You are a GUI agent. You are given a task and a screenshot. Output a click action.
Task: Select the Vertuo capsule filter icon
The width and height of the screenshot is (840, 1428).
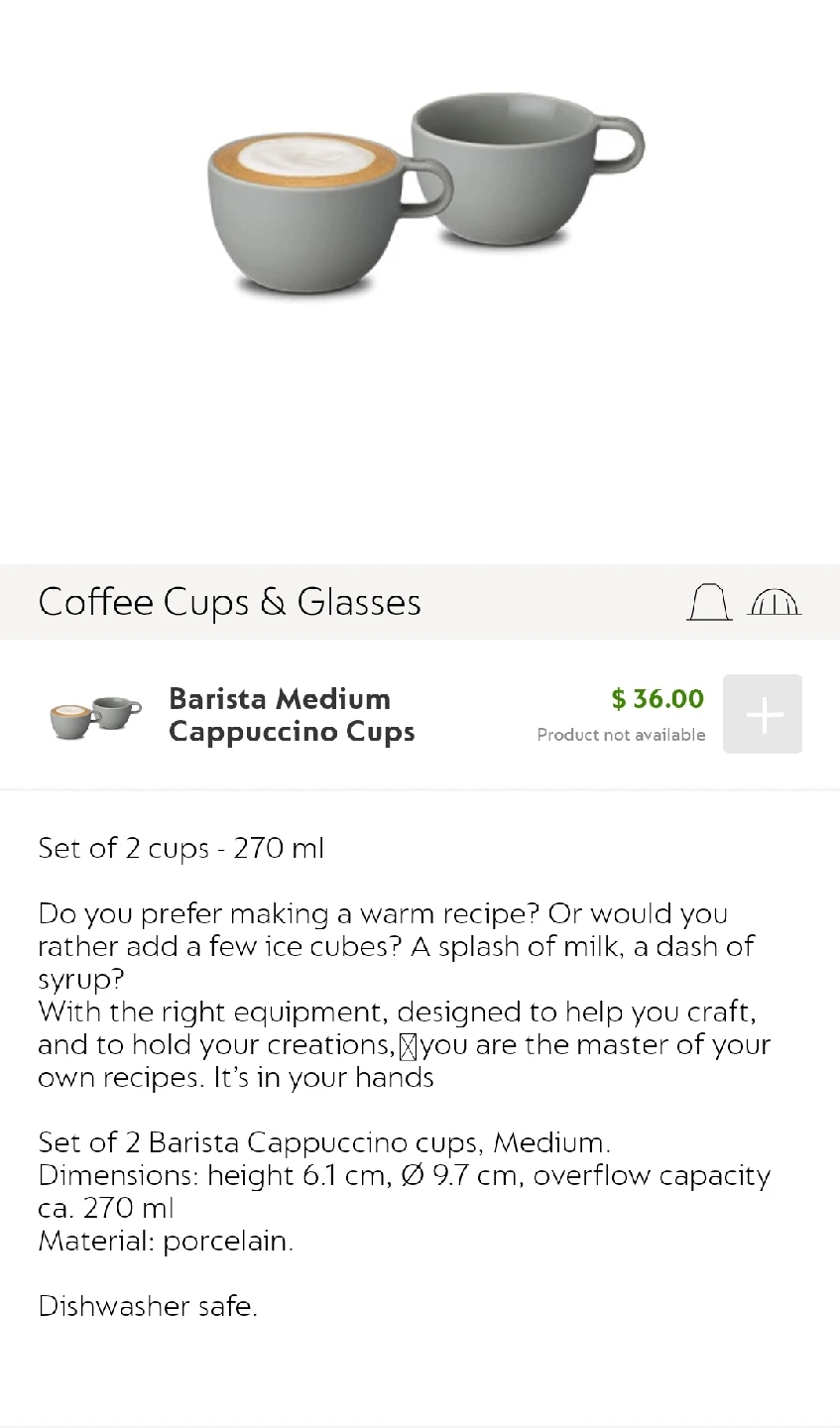[x=775, y=602]
